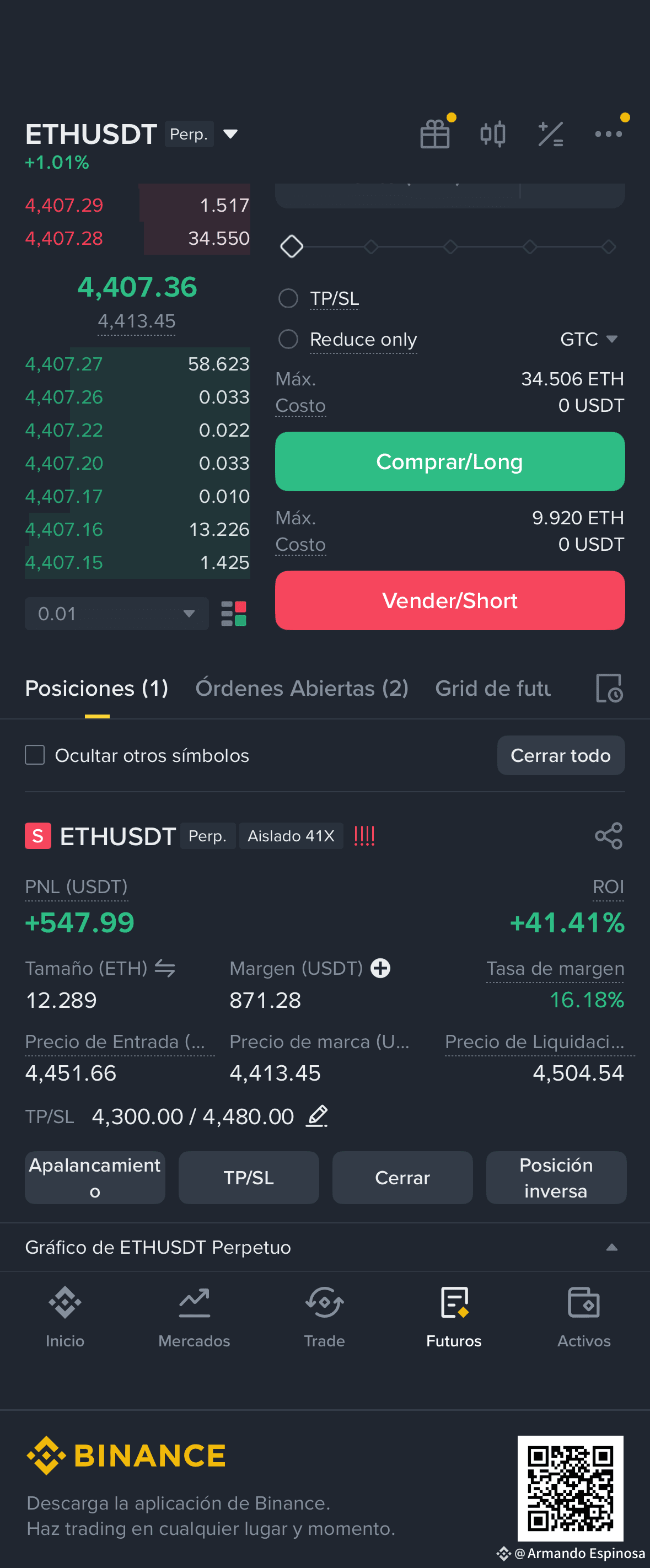Switch to Órdenes Abiertas tab
The width and height of the screenshot is (650, 1568).
[302, 688]
